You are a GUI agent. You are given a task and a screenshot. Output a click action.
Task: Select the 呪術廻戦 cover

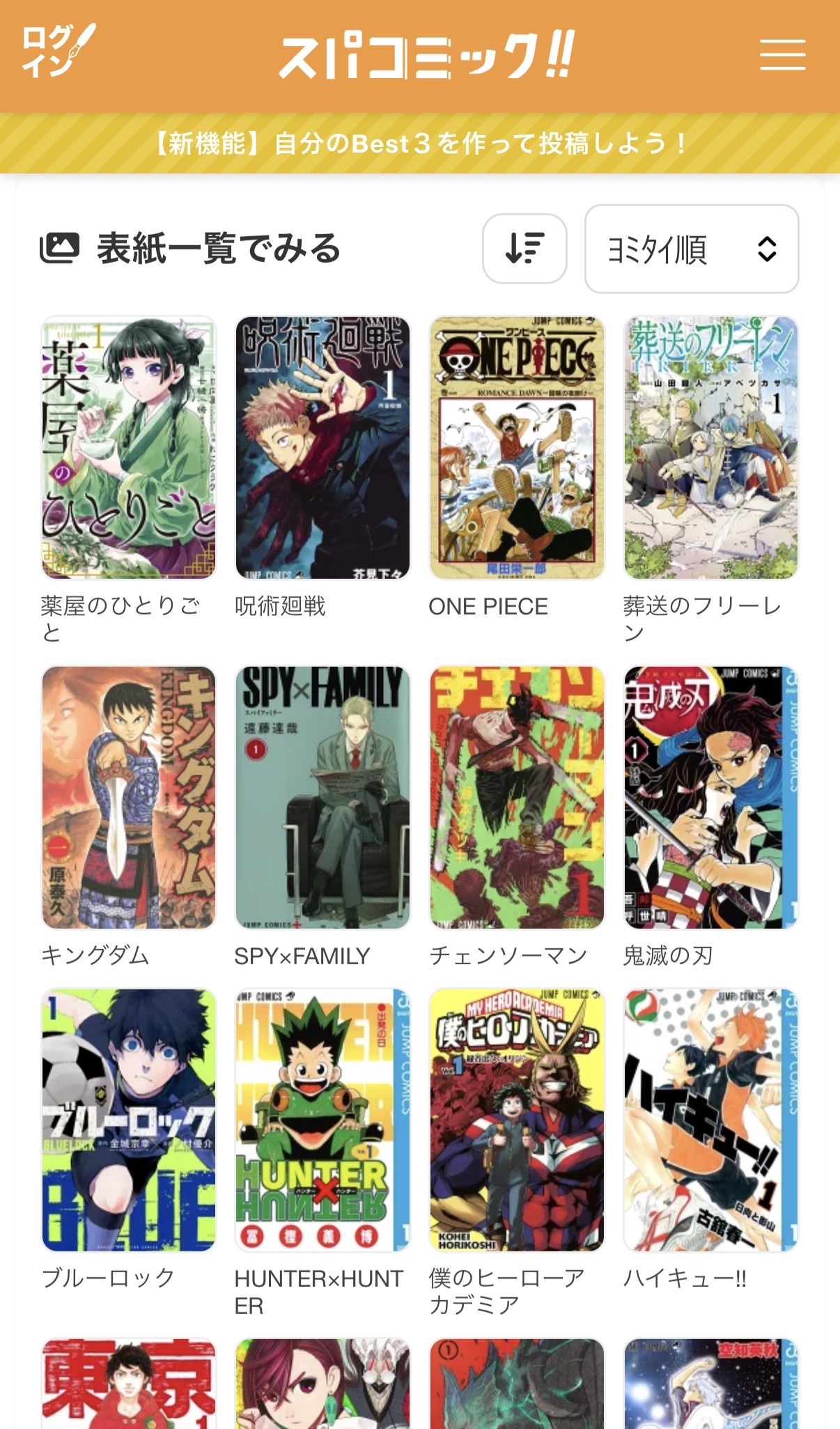click(x=322, y=447)
